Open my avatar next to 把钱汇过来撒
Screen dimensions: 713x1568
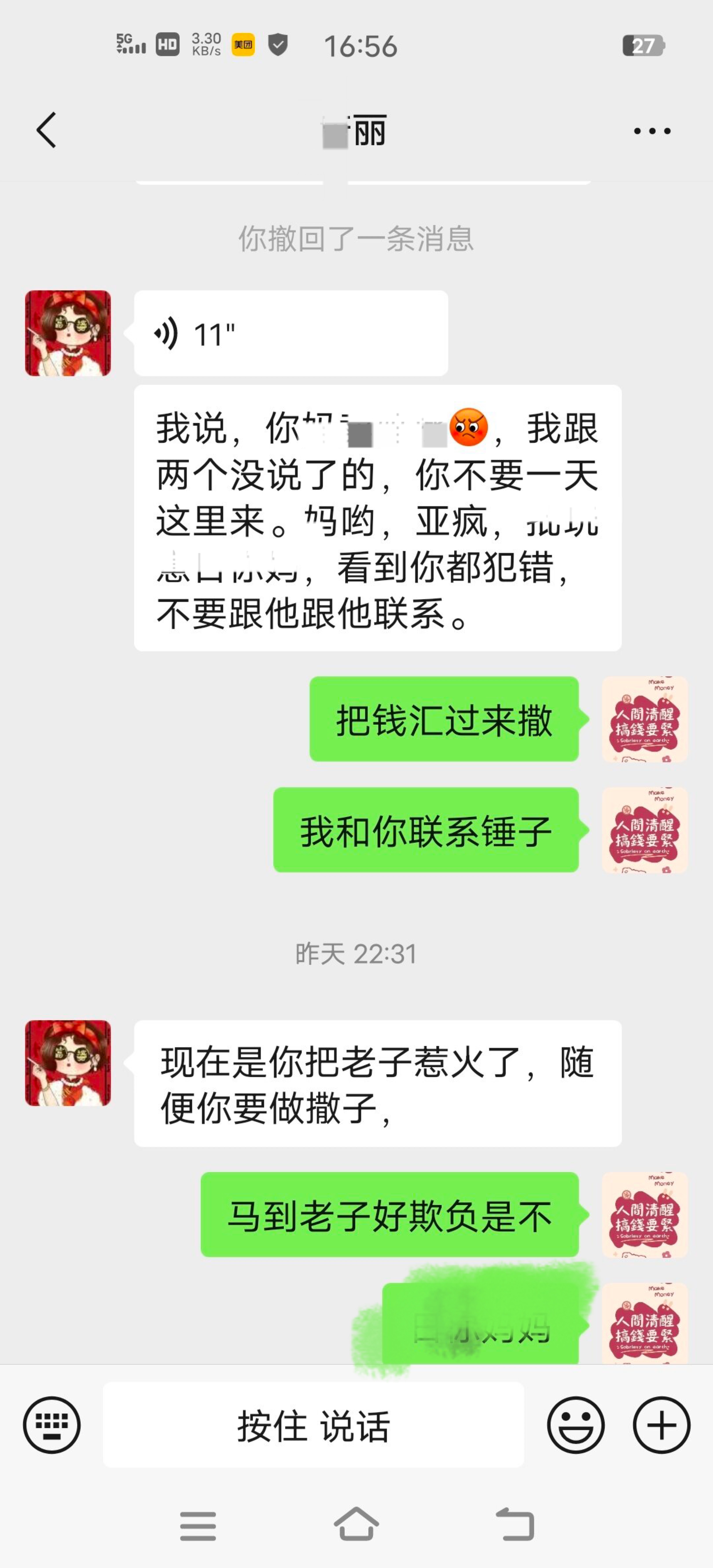click(644, 719)
